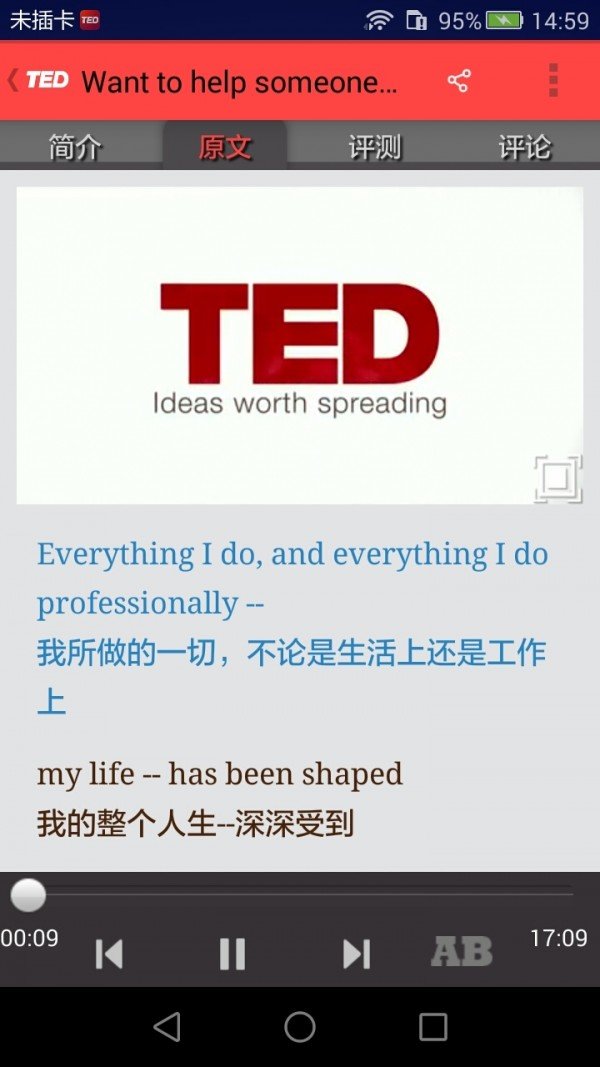Tap the TED video player
The width and height of the screenshot is (600, 1067).
coord(299,345)
